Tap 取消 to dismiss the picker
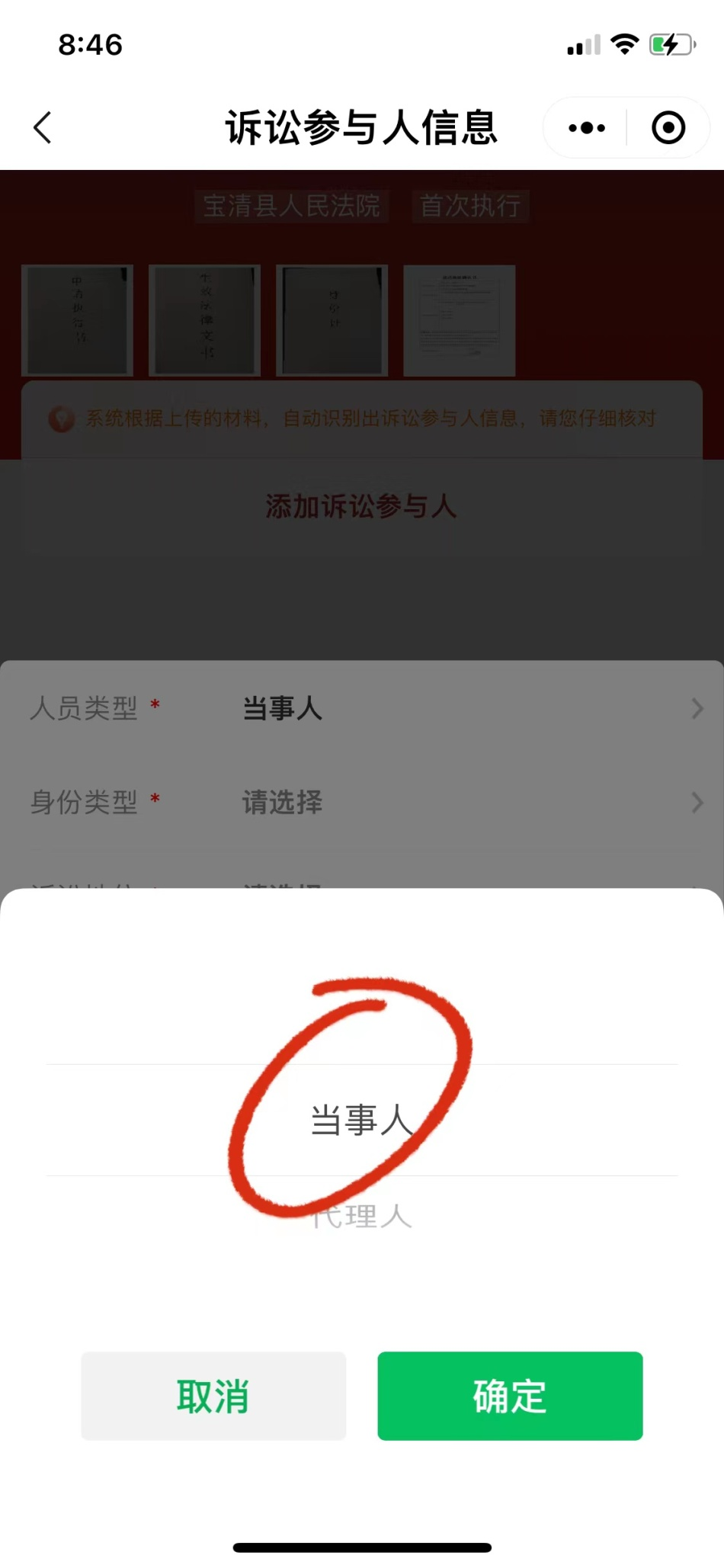 click(213, 1396)
